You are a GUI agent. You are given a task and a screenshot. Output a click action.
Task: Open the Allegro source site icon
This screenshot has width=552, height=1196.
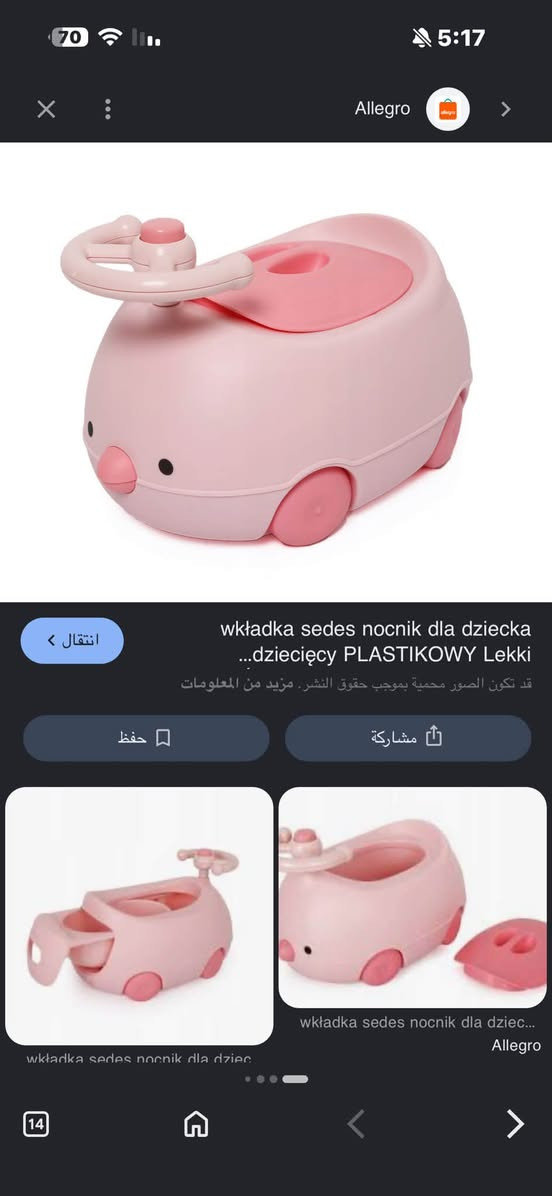coord(448,109)
